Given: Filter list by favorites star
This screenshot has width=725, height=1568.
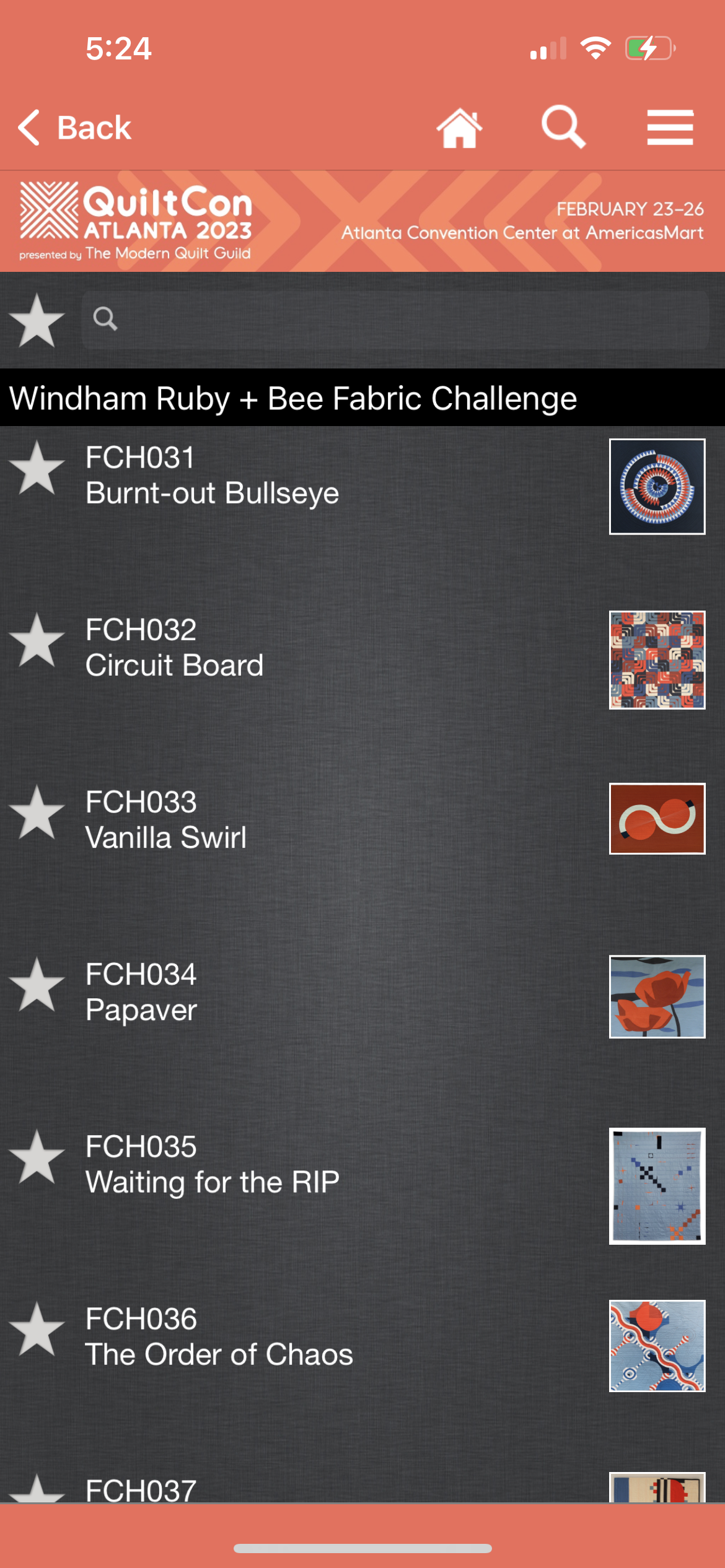Looking at the screenshot, I should pos(37,320).
